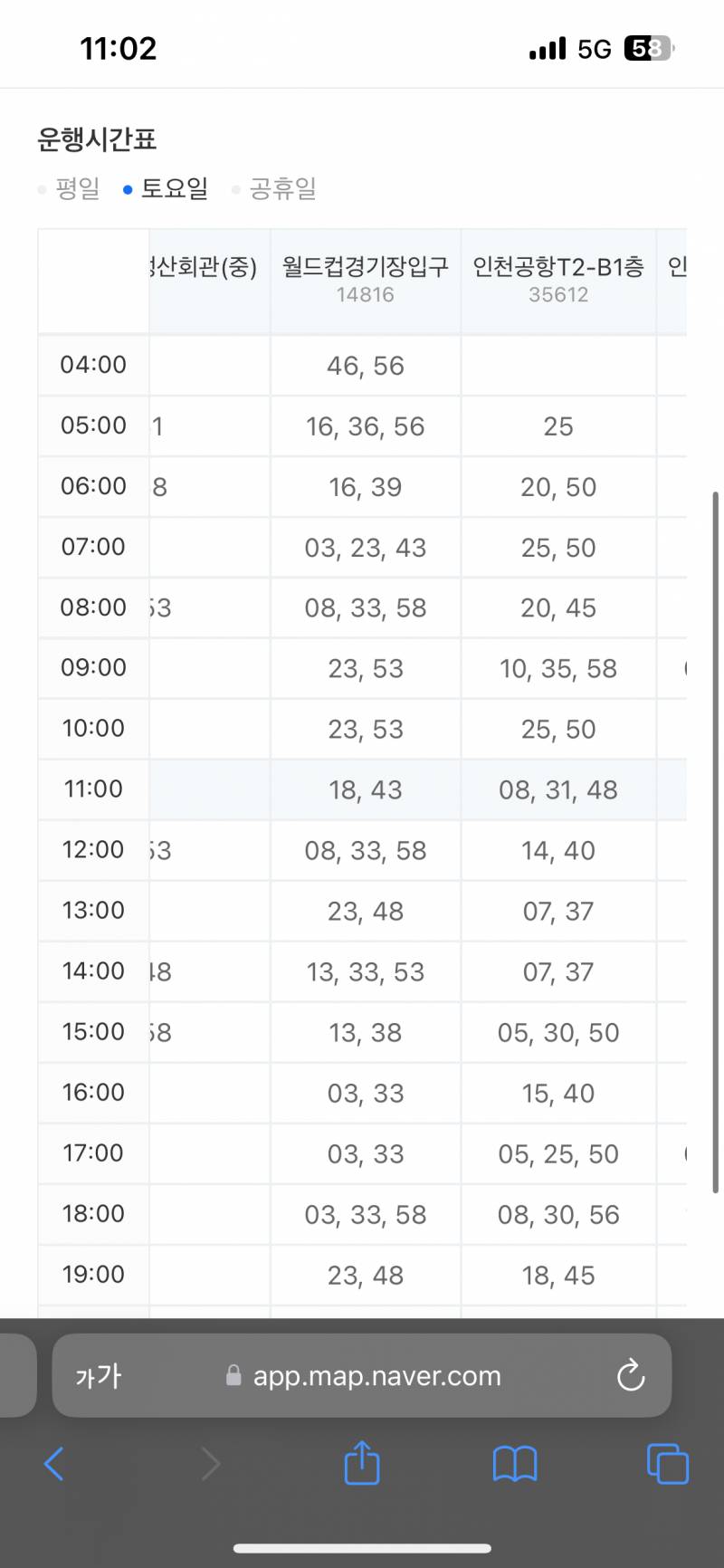Tap the app.map.naver.com address field

tap(376, 1376)
